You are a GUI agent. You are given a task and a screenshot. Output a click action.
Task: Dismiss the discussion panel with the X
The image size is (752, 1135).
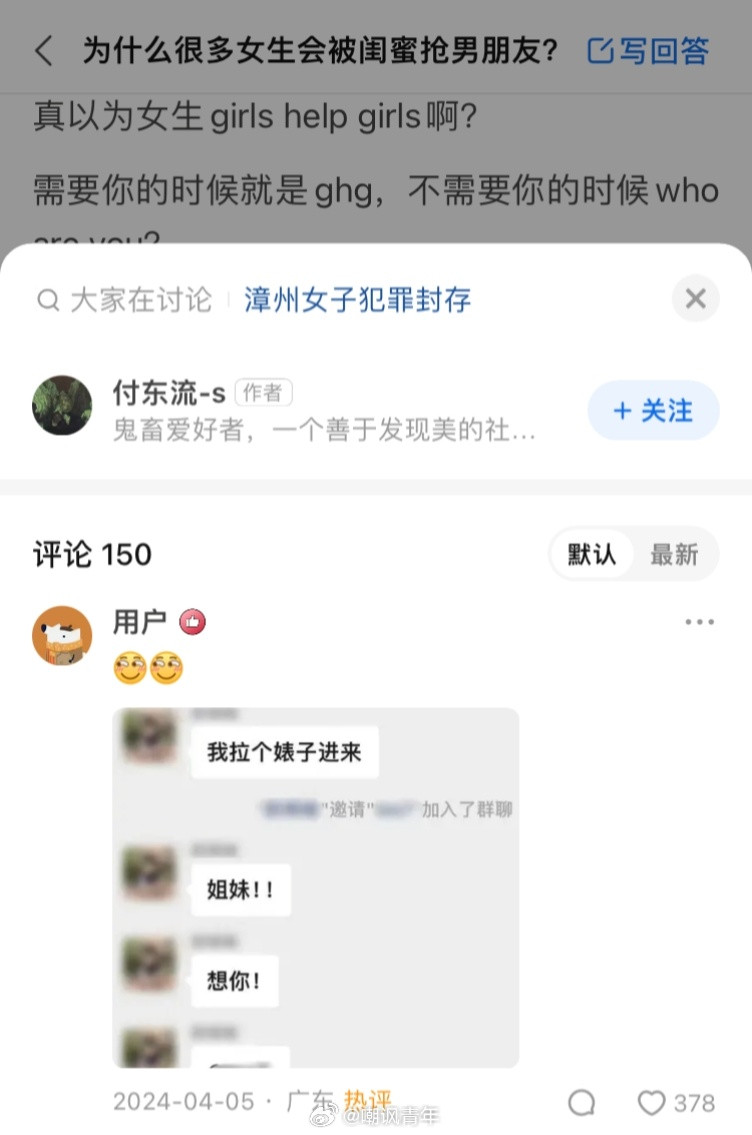695,298
